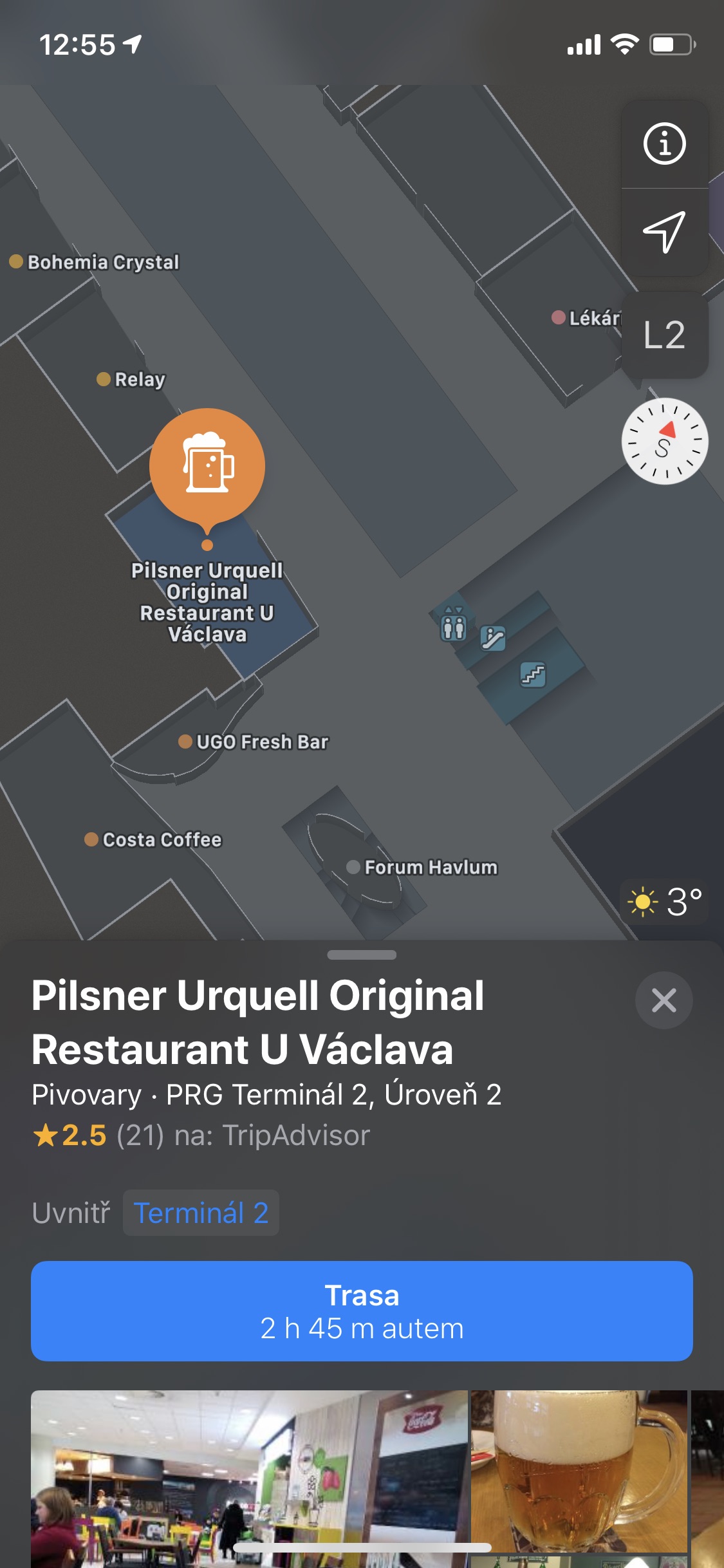Tap the restroom icon on the map

point(453,626)
